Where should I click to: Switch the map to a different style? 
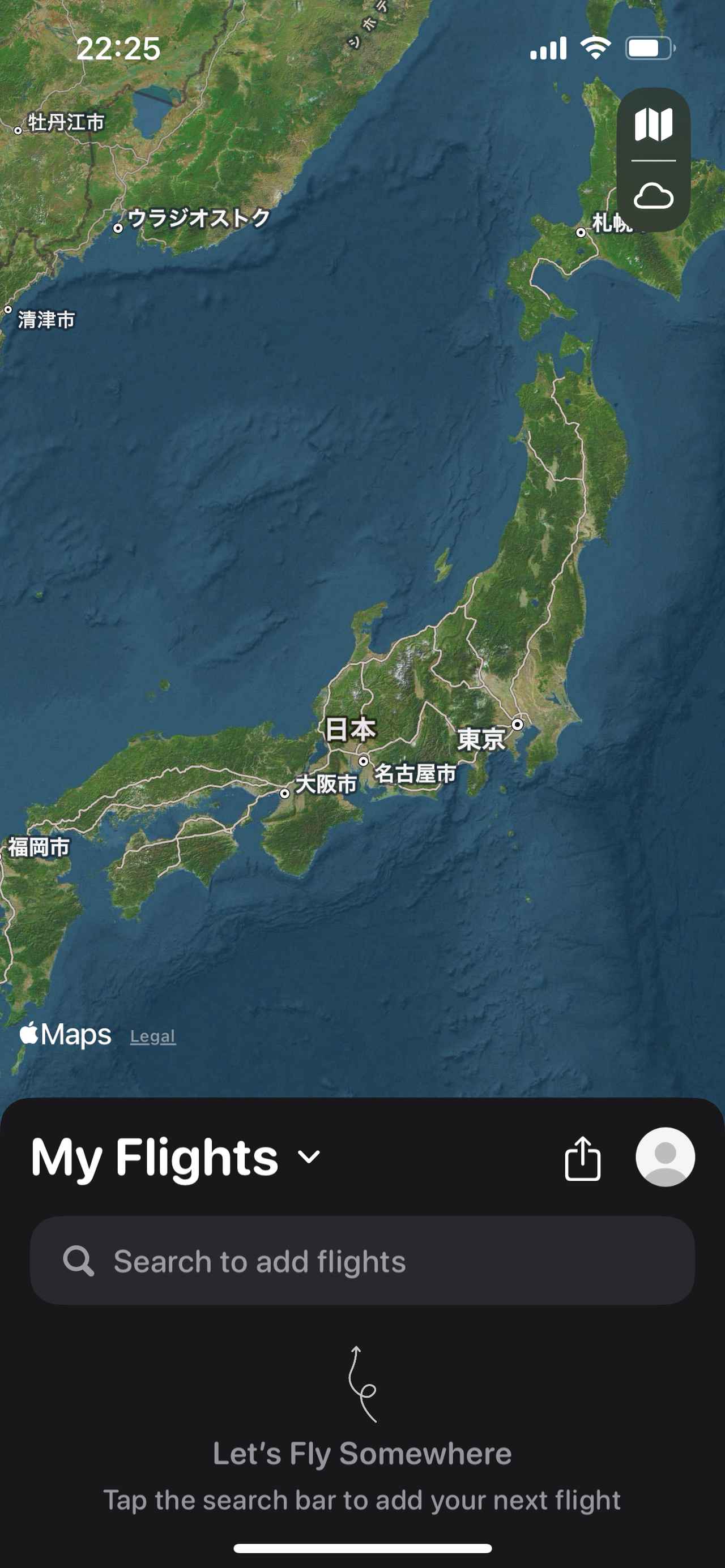click(655, 122)
